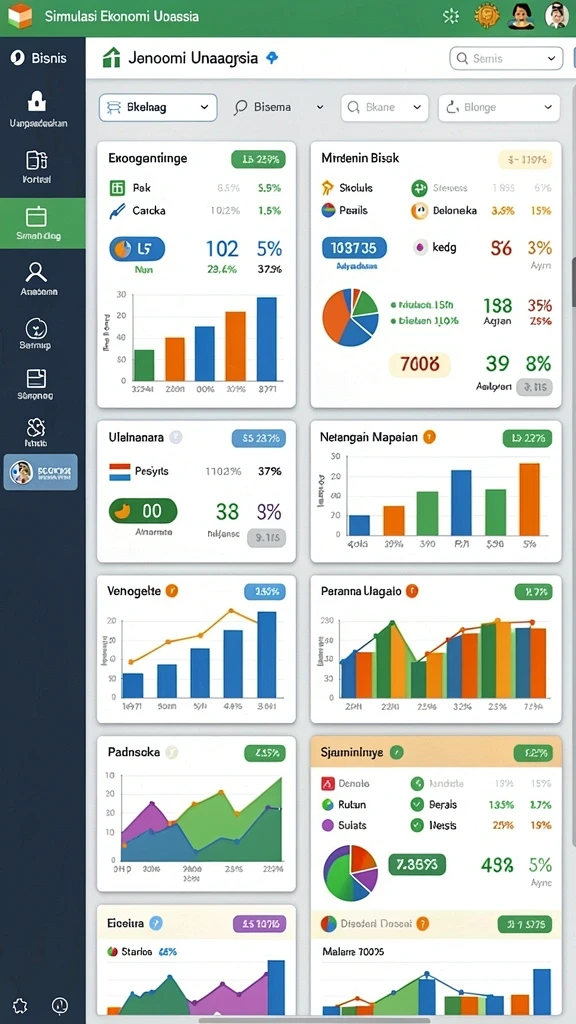Tap the sparkle icon in top bar
Viewport: 576px width, 1024px height.
[x=451, y=16]
